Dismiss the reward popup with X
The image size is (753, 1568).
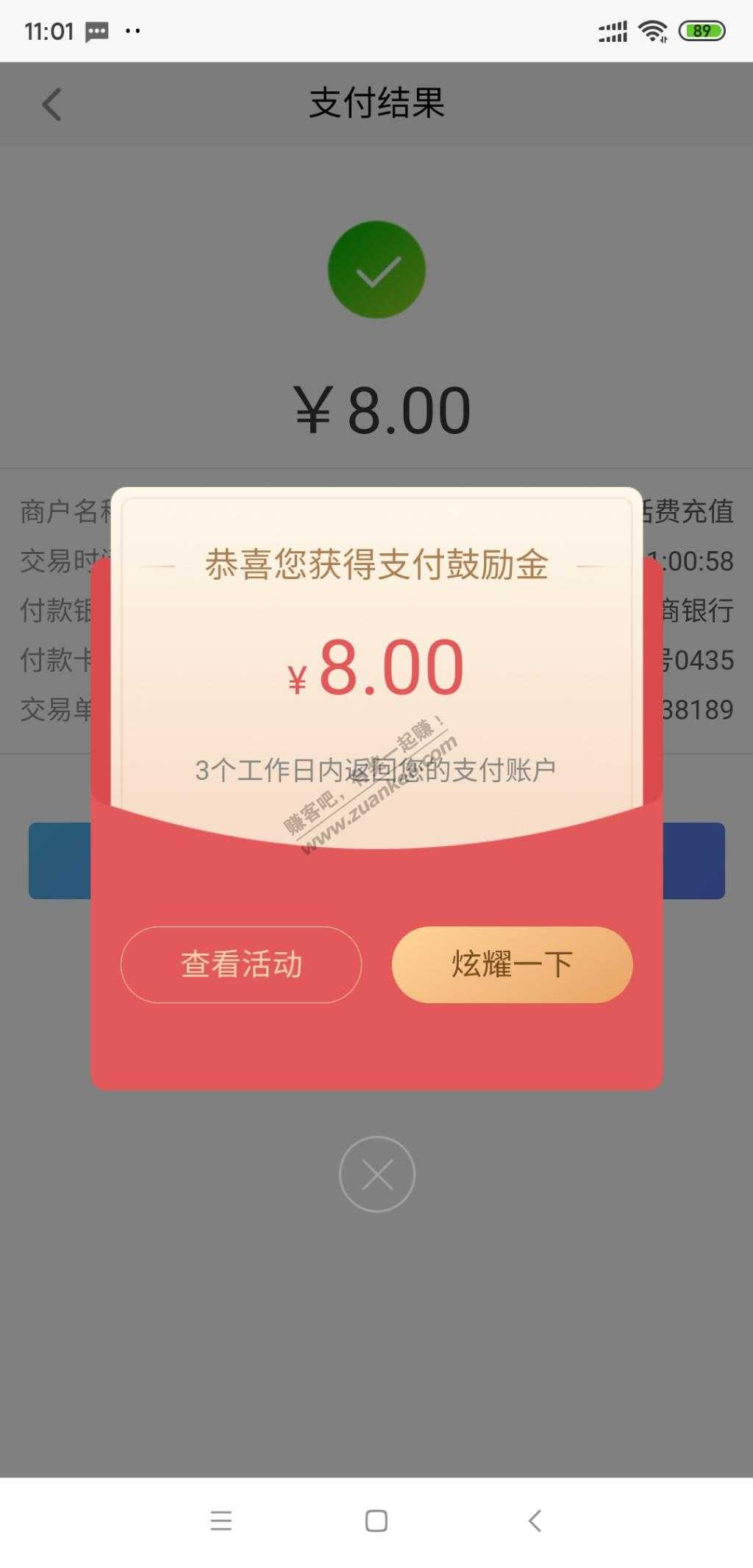coord(376,1174)
